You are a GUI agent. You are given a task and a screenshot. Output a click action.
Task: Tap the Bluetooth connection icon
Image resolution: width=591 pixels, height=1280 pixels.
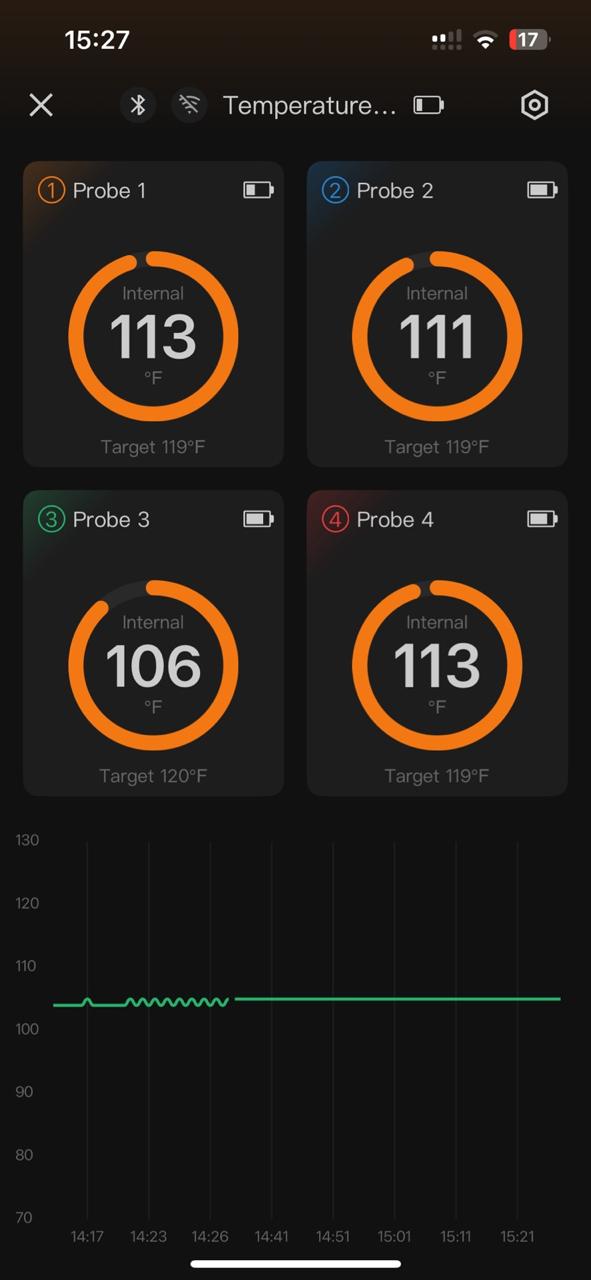(x=139, y=105)
